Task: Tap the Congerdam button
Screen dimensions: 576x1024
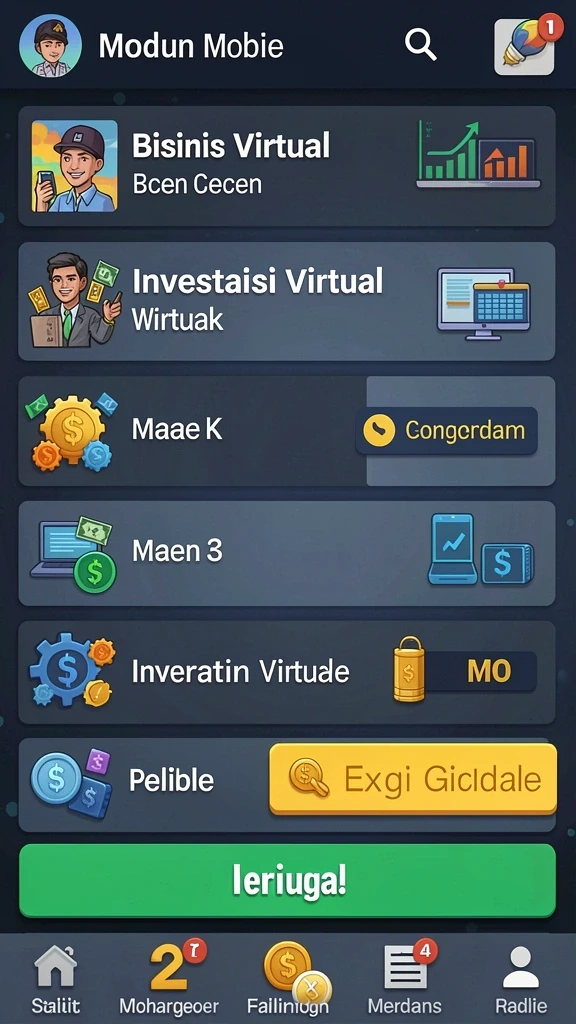Action: pos(447,430)
